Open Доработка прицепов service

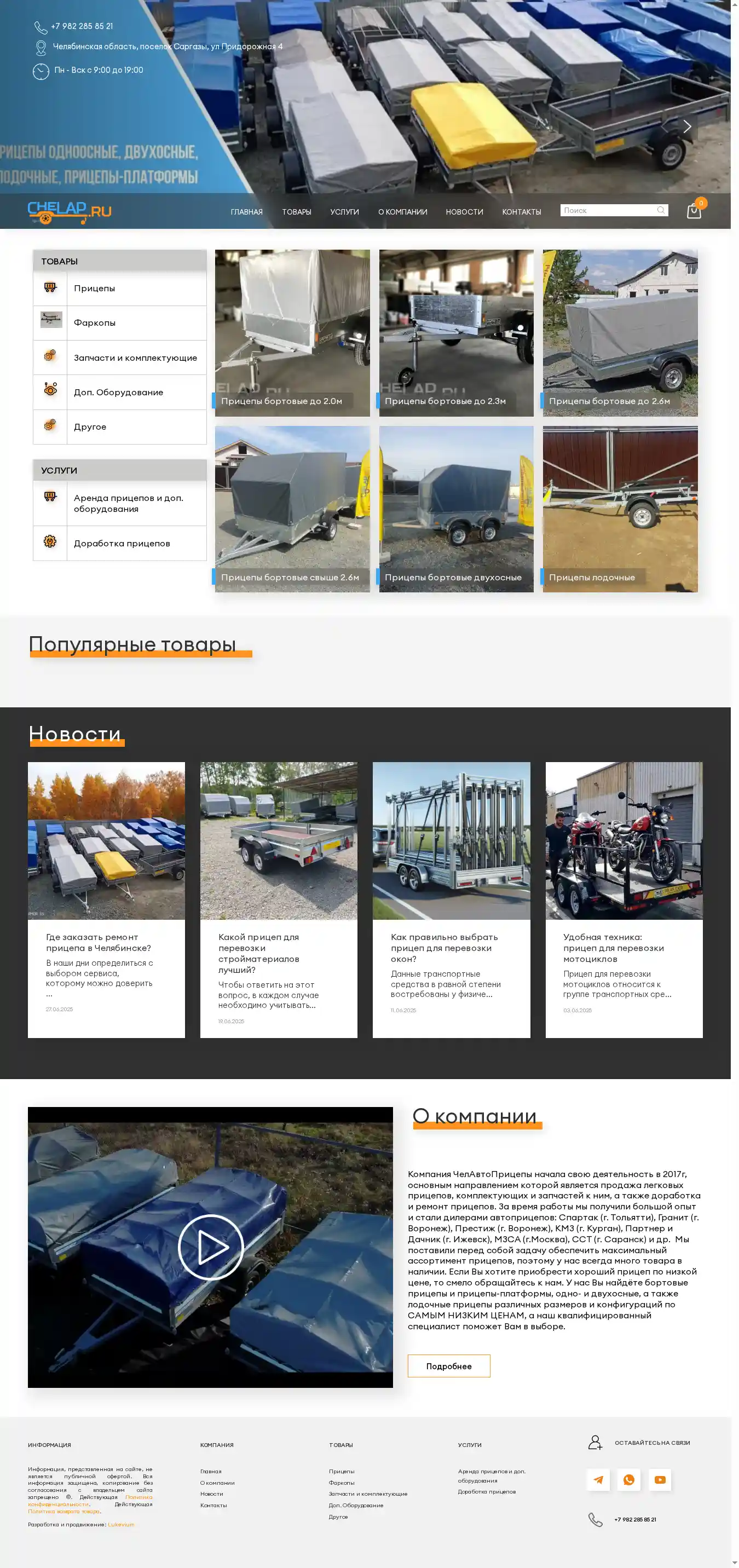pyautogui.click(x=122, y=544)
